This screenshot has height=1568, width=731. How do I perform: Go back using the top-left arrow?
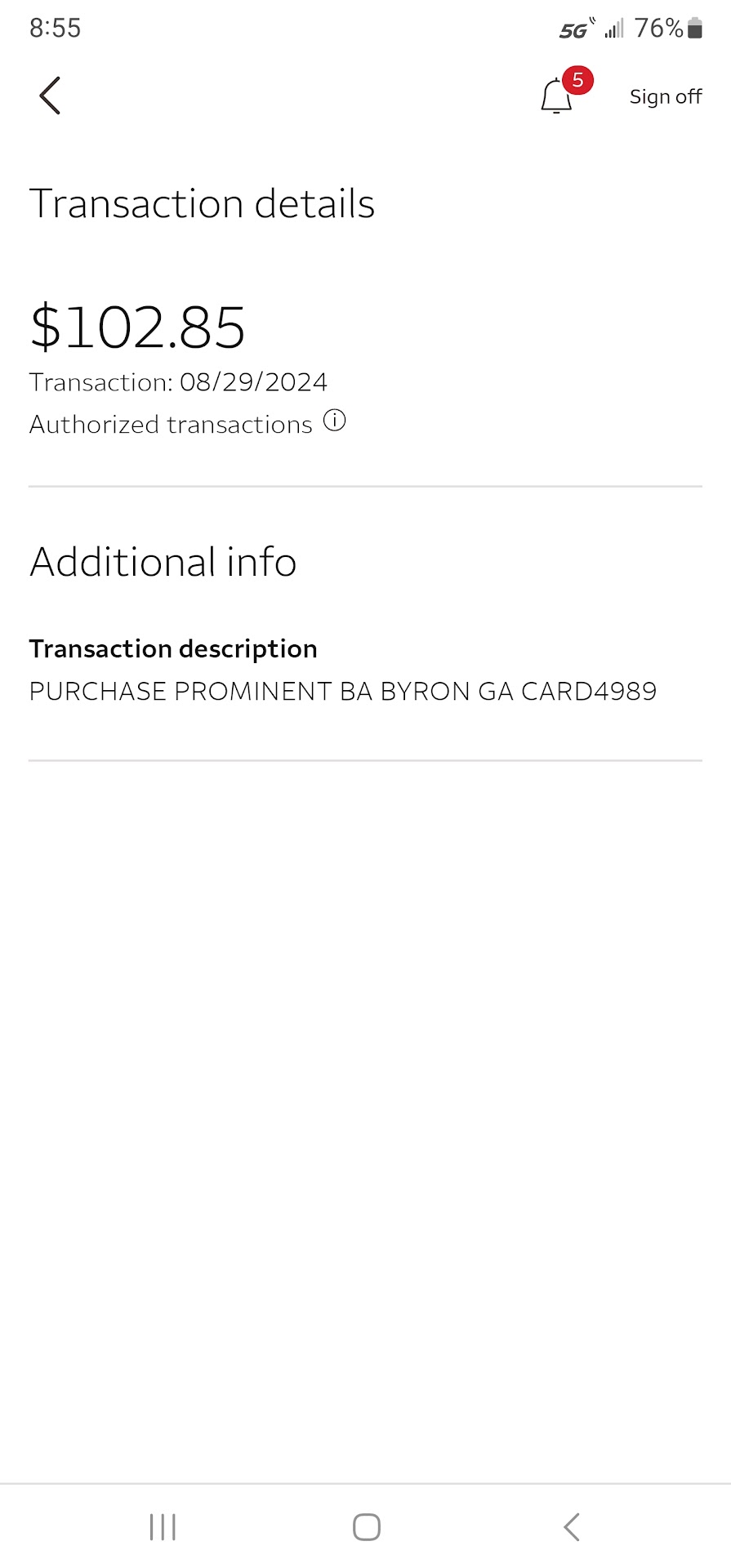point(50,96)
